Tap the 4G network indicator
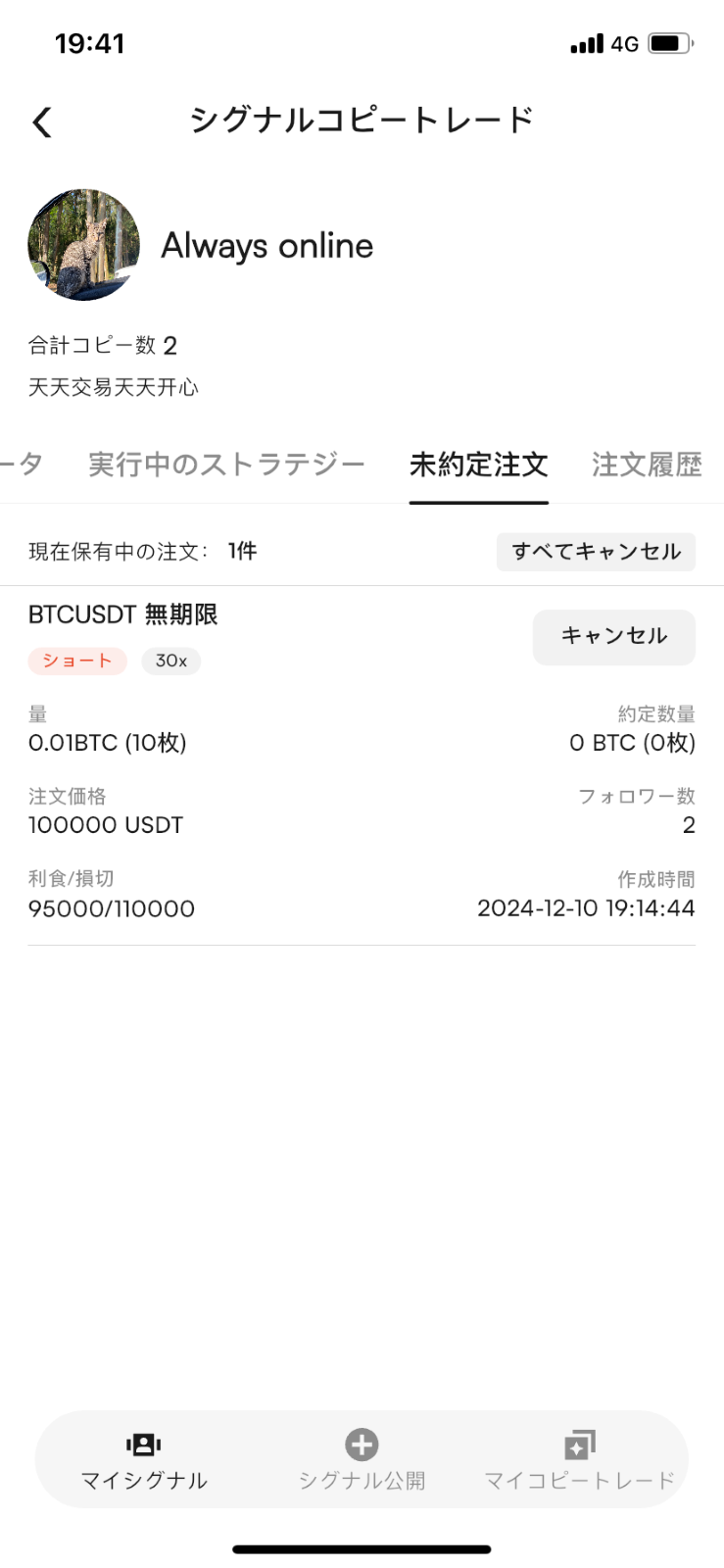The width and height of the screenshot is (724, 1568). (x=623, y=43)
